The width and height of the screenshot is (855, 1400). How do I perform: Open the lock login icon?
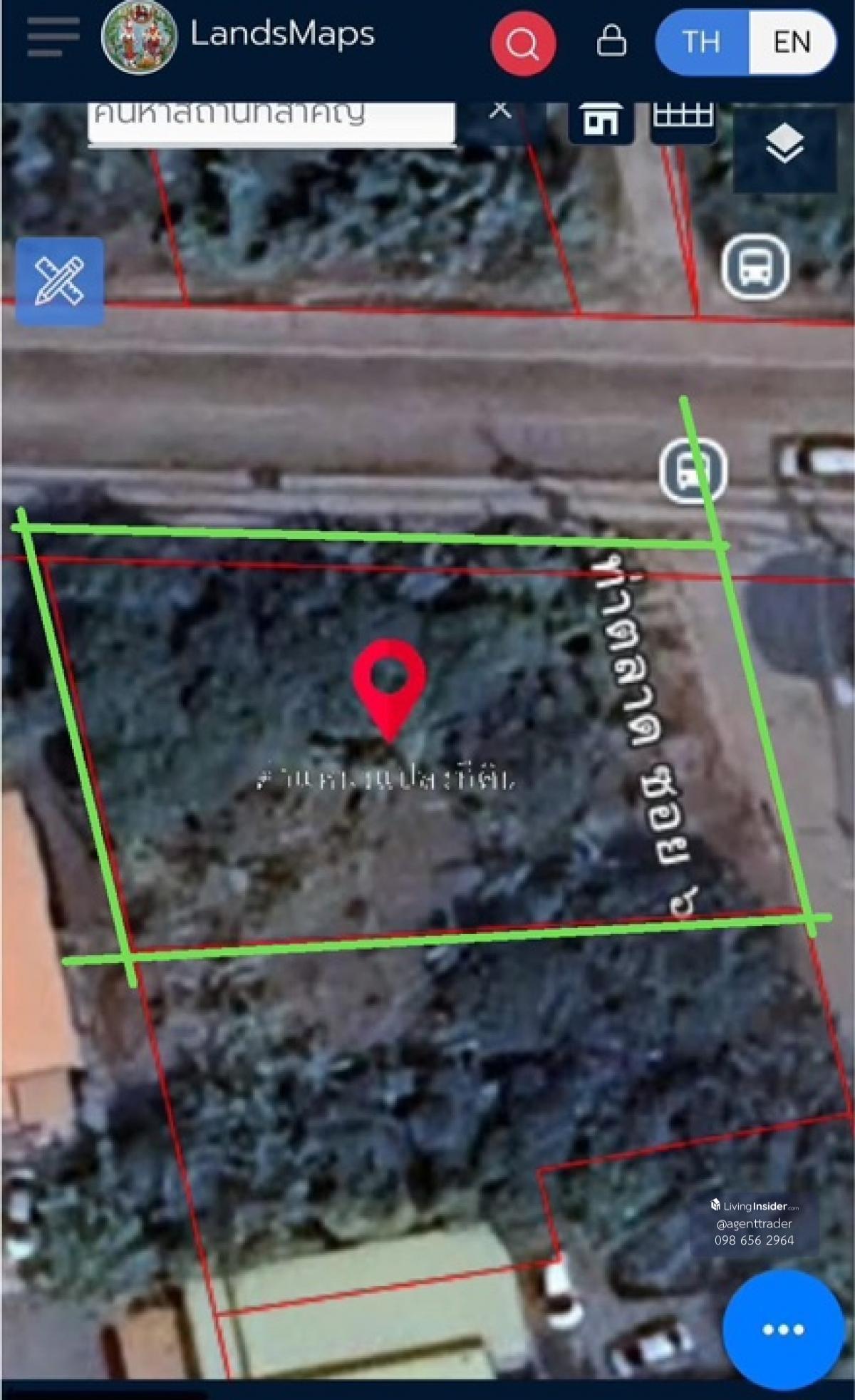pos(611,41)
